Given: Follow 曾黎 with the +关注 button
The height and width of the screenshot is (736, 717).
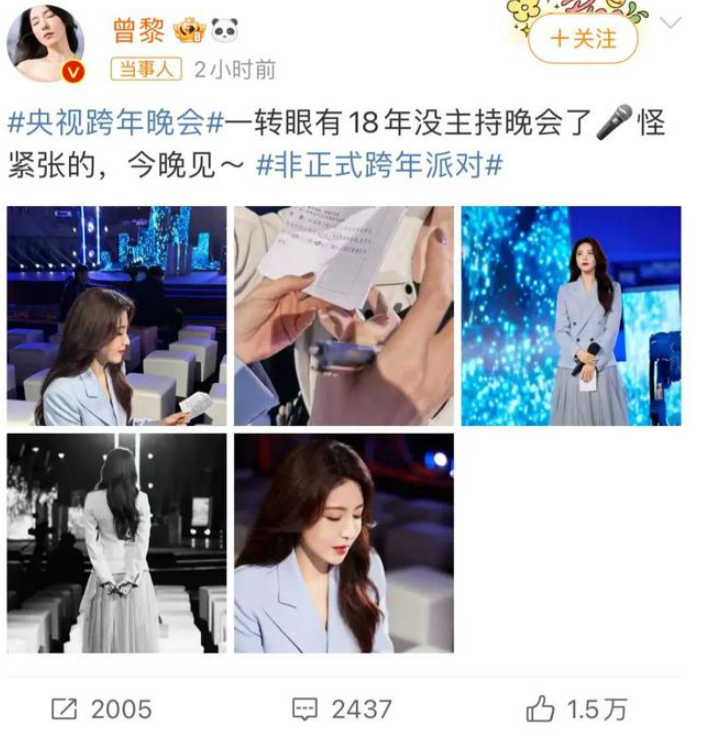Looking at the screenshot, I should [582, 40].
